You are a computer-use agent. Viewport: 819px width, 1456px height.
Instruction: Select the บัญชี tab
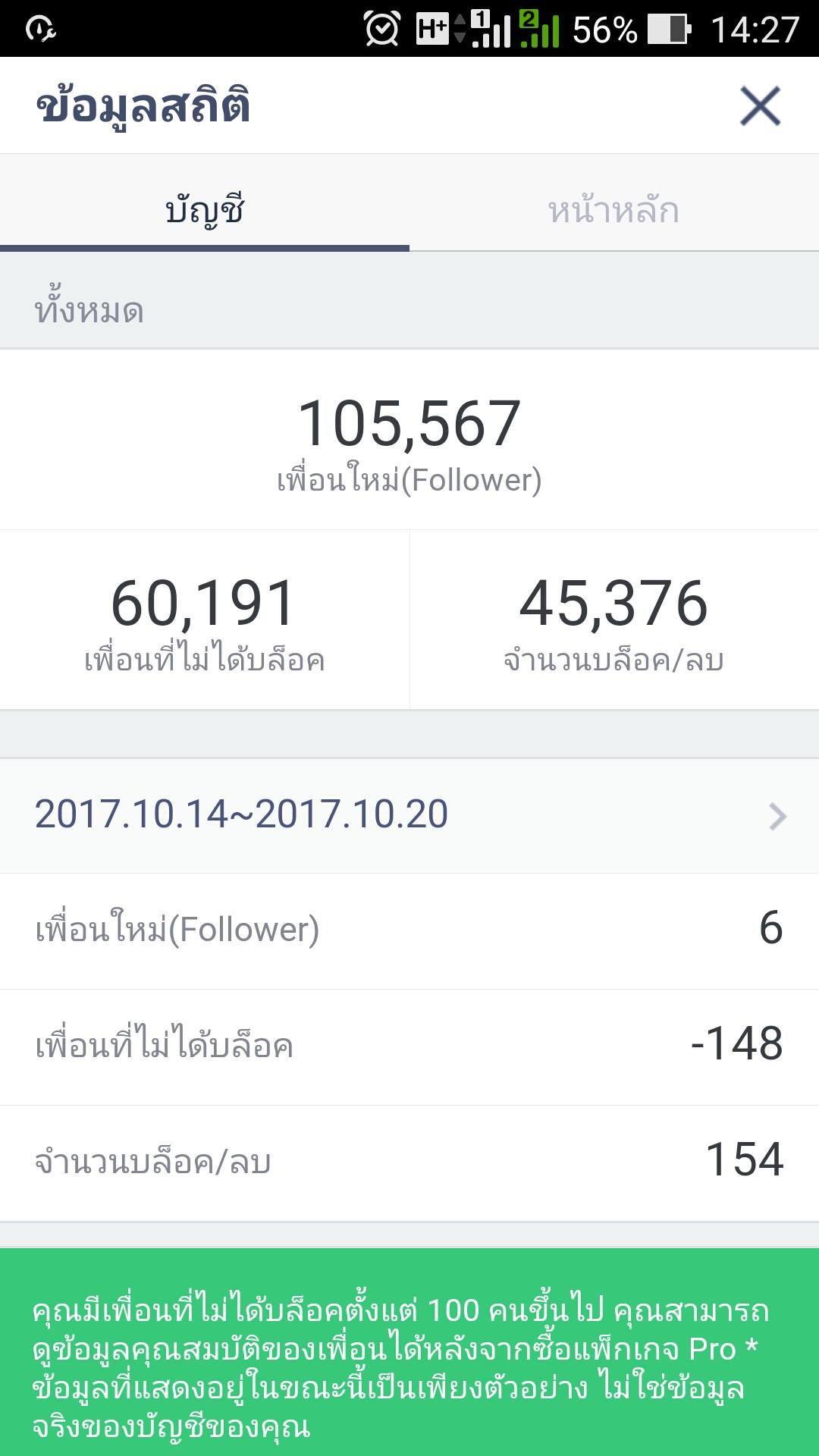pos(205,209)
